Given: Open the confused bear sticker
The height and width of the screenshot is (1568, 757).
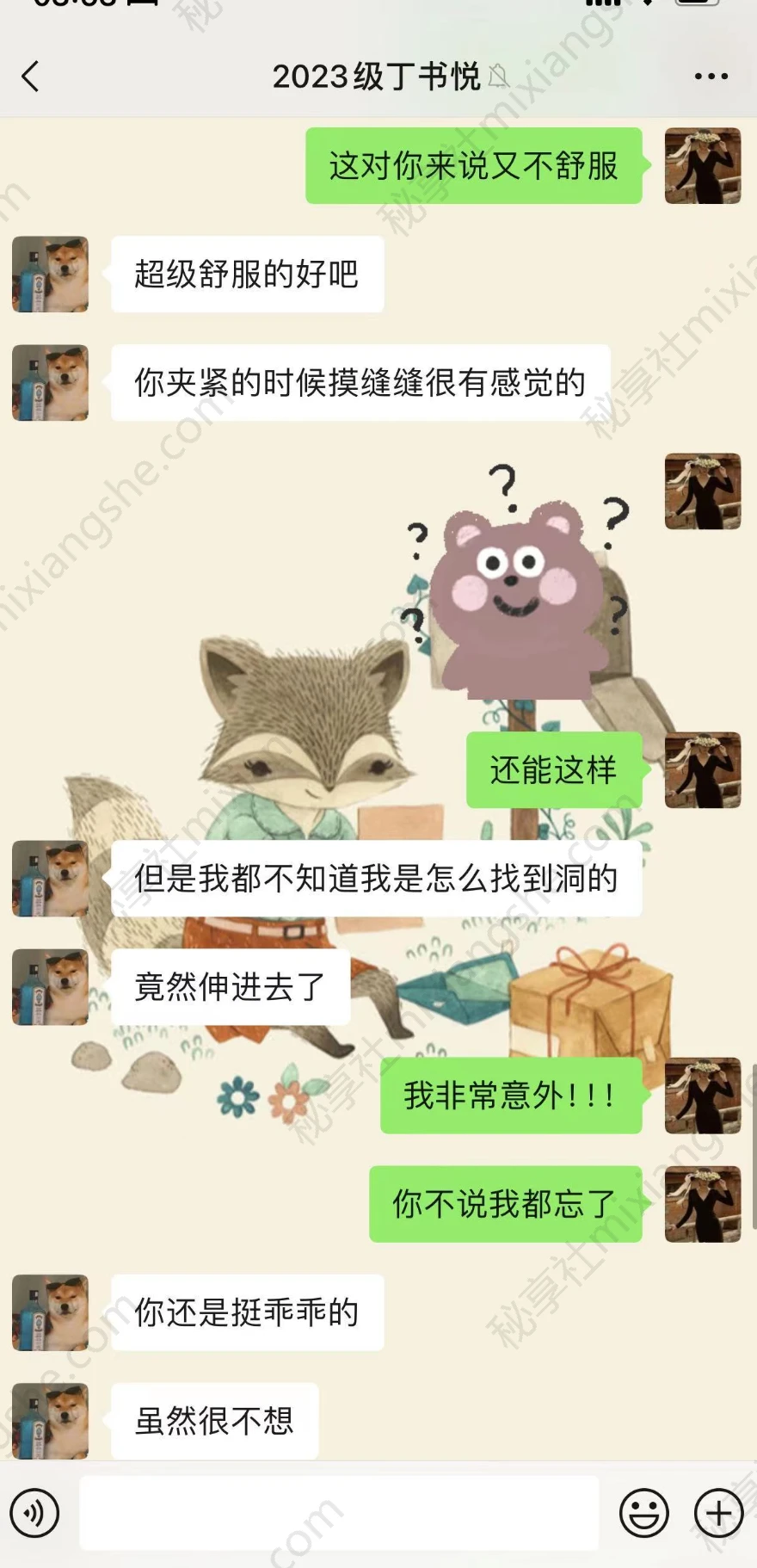Looking at the screenshot, I should [x=516, y=585].
